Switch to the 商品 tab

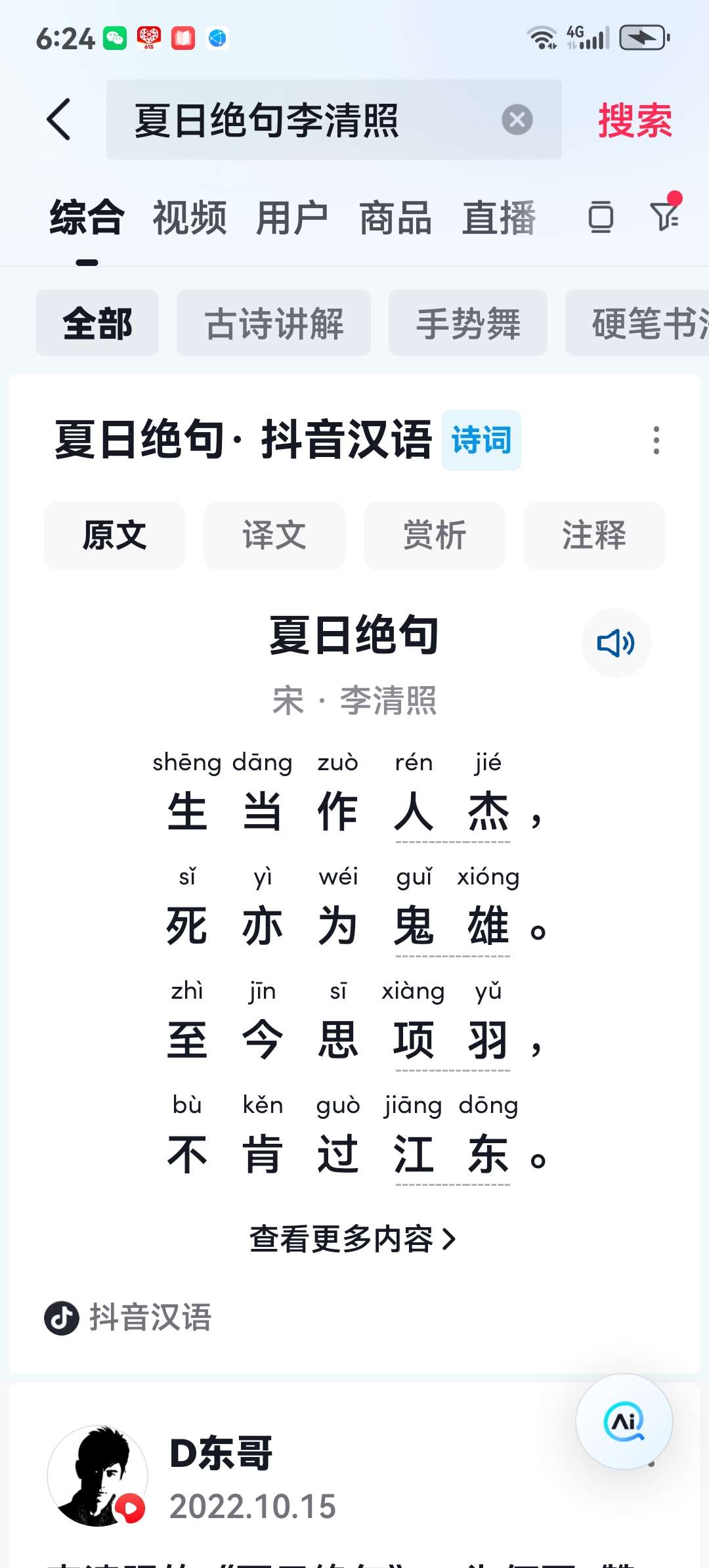tap(395, 218)
